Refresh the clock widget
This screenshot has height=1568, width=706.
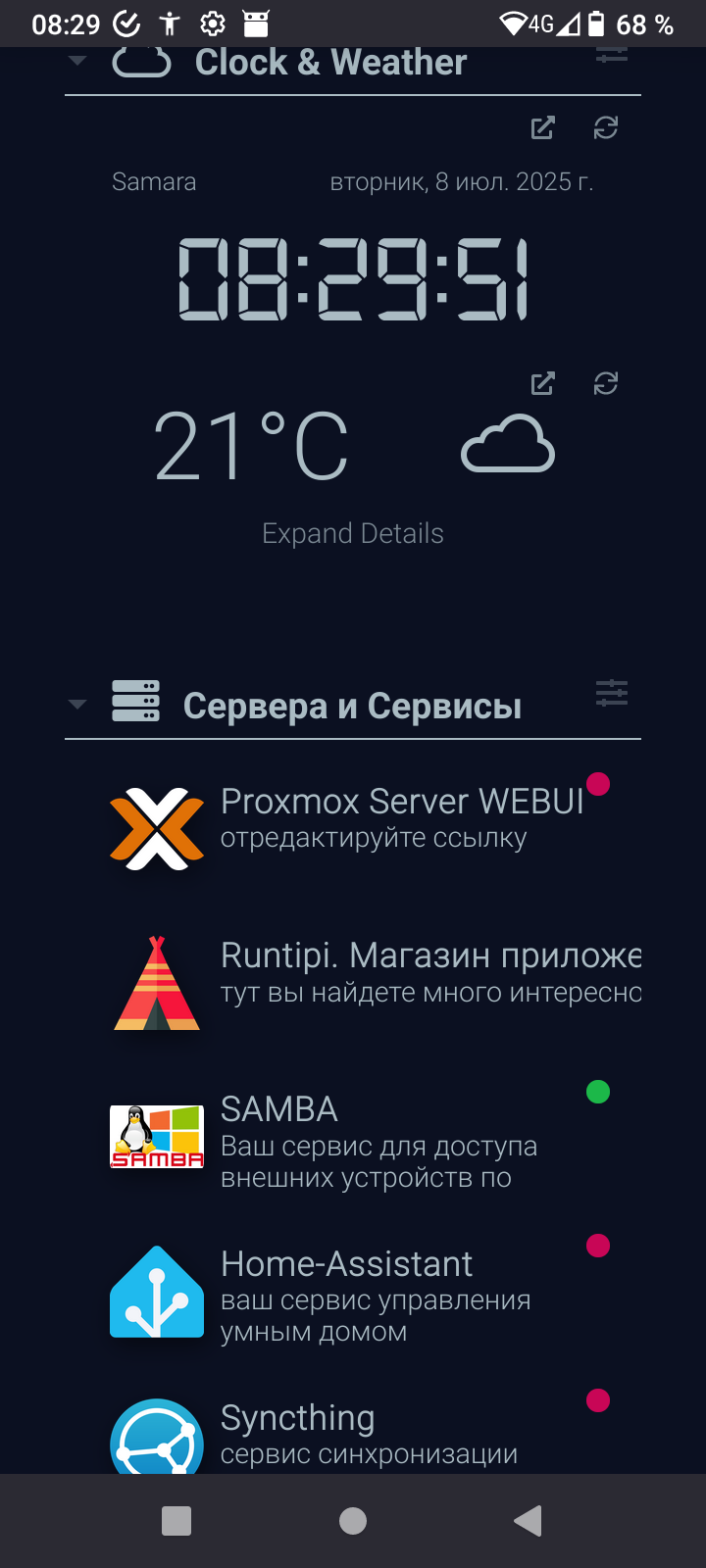pyautogui.click(x=606, y=127)
